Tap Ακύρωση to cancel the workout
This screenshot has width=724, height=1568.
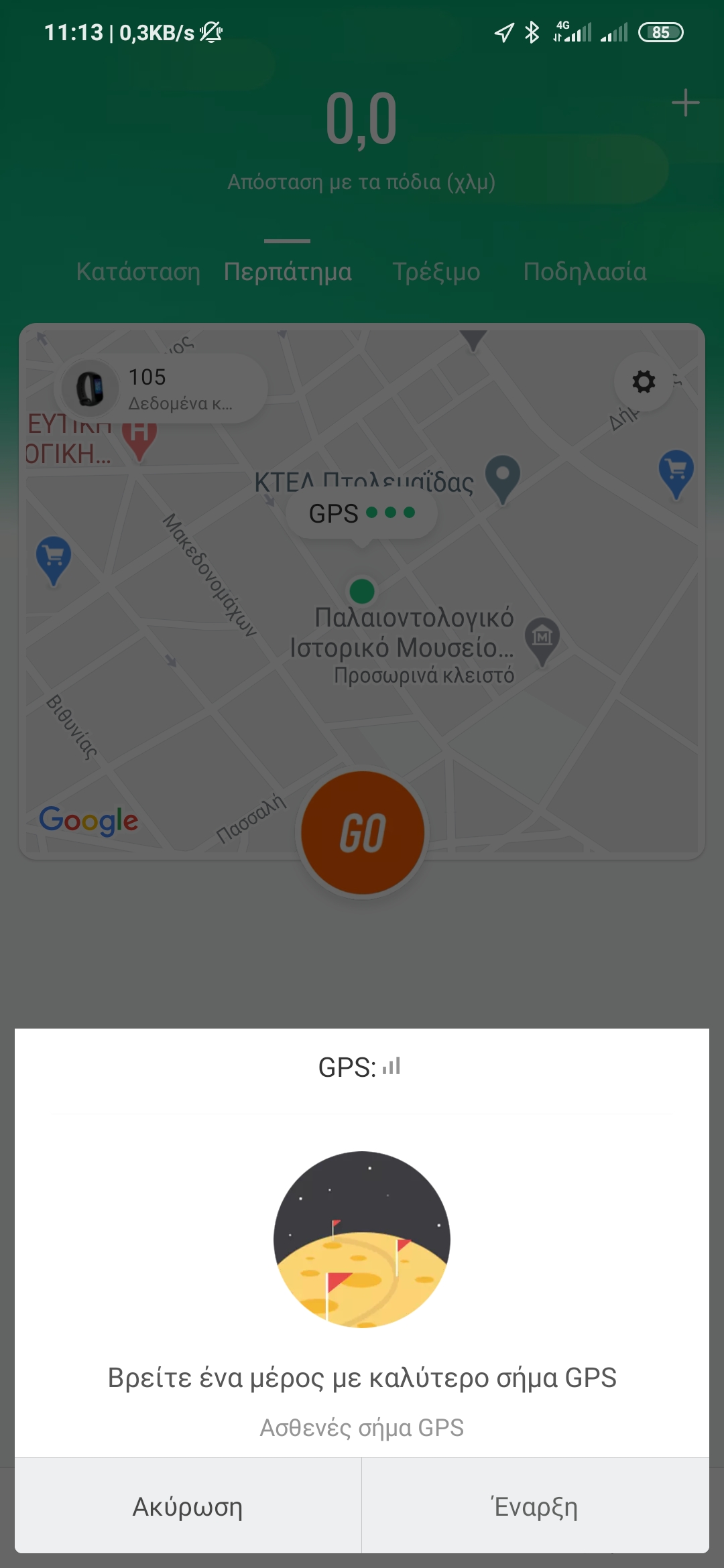(x=188, y=1506)
